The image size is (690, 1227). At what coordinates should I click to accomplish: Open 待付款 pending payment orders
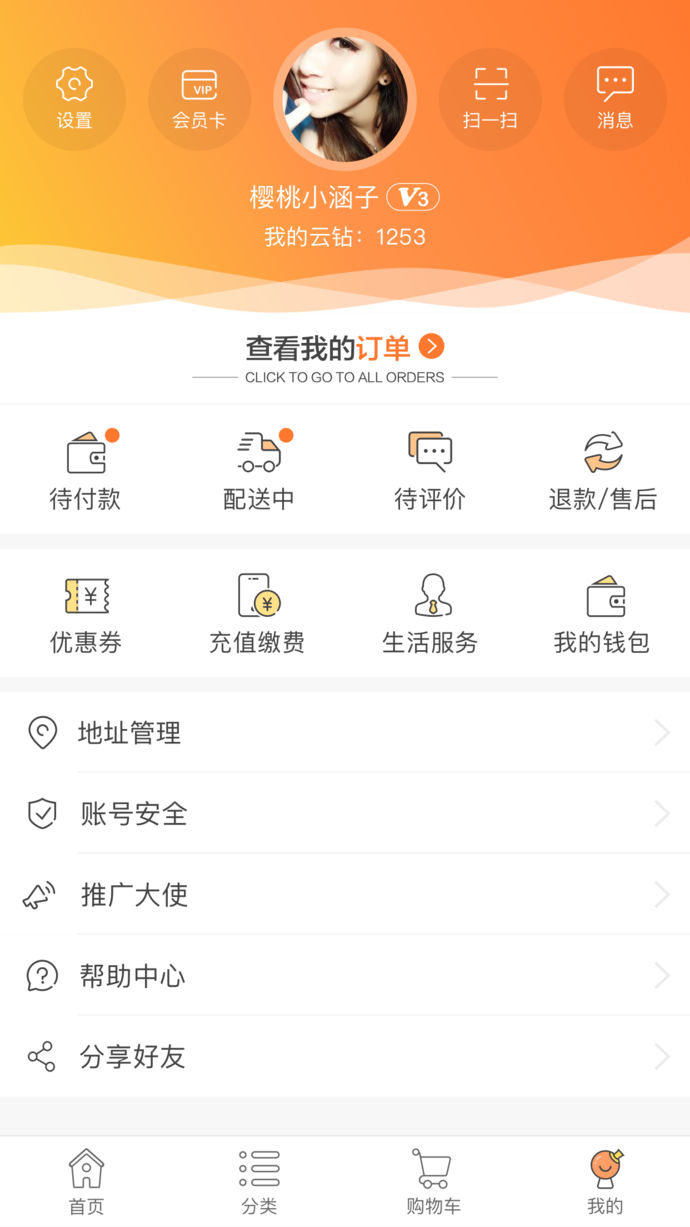pyautogui.click(x=86, y=470)
